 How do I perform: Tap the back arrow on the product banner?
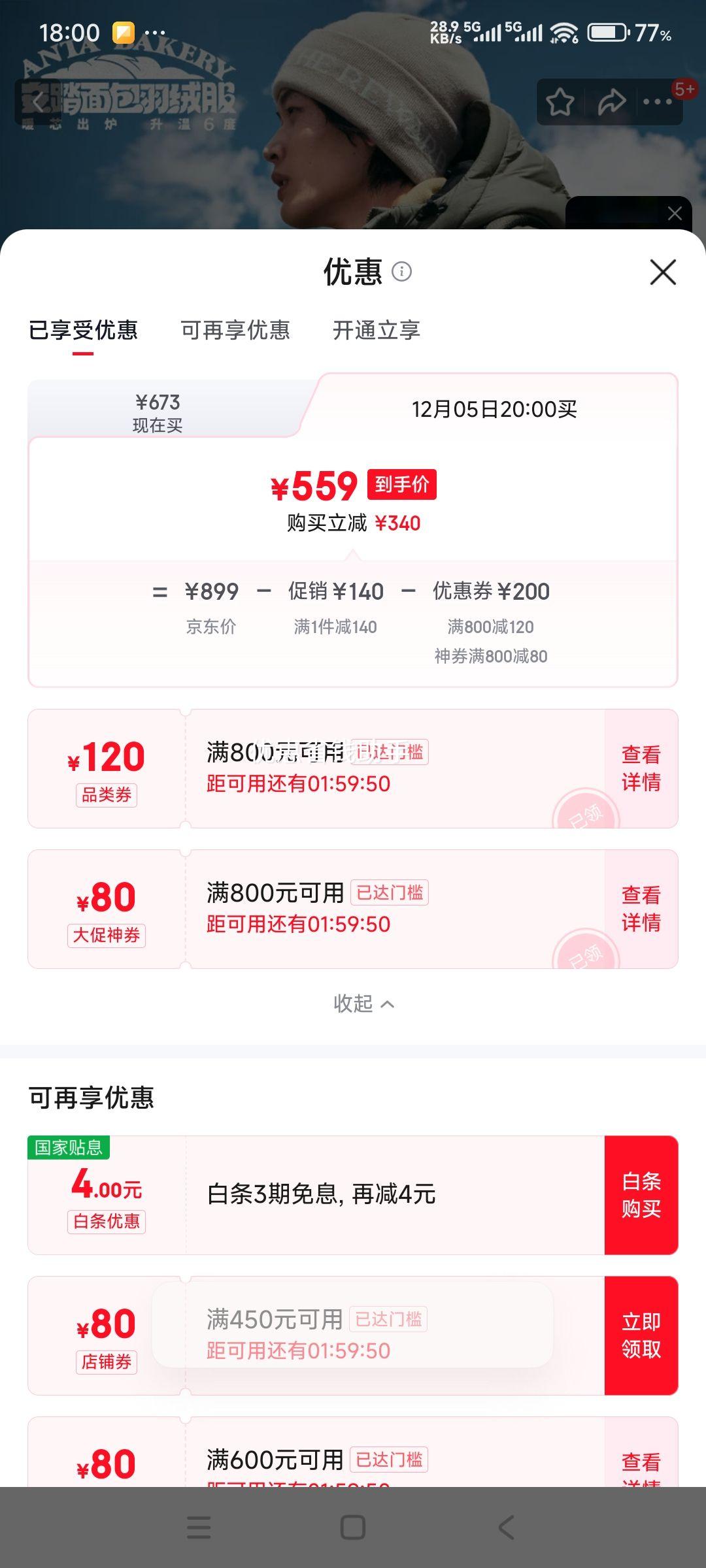[x=39, y=101]
